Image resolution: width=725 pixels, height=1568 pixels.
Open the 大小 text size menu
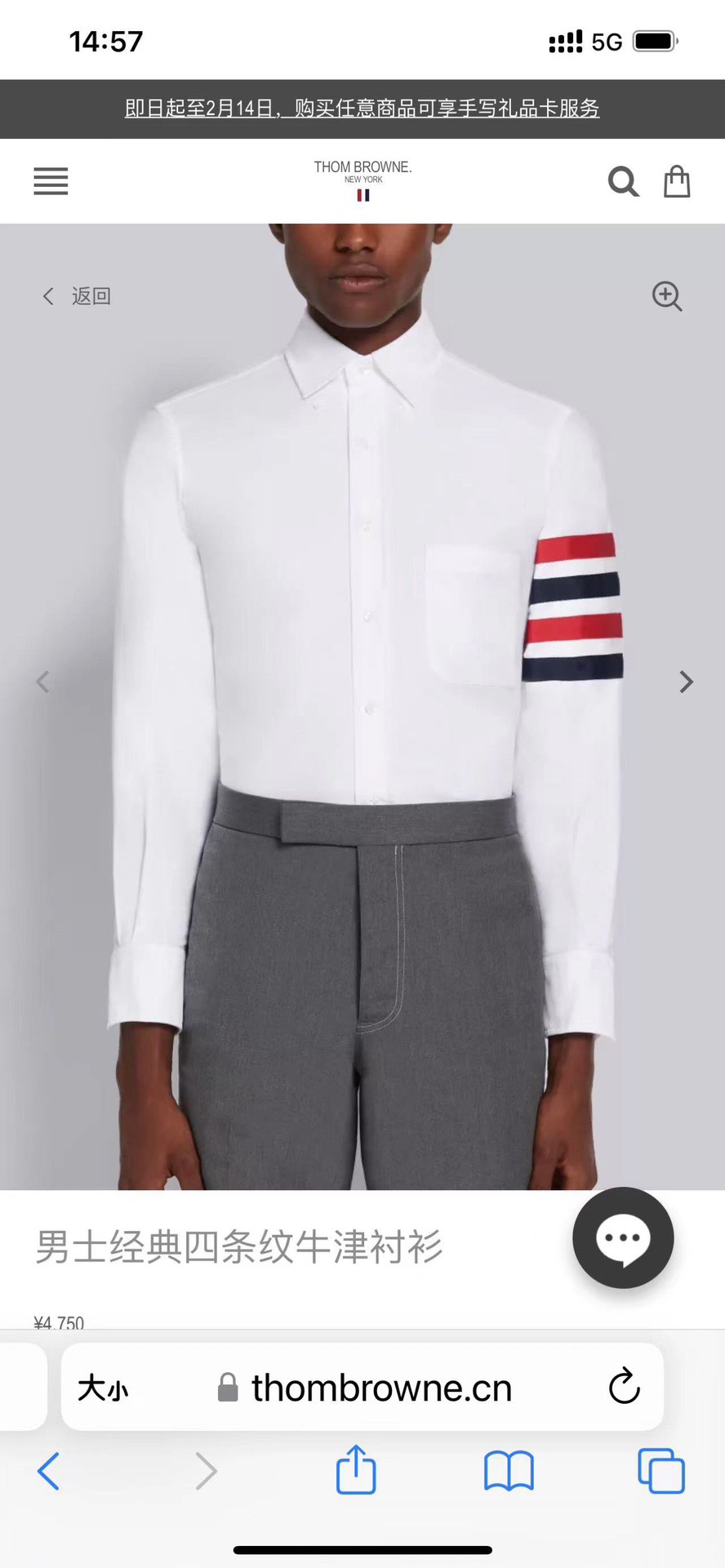[103, 1388]
